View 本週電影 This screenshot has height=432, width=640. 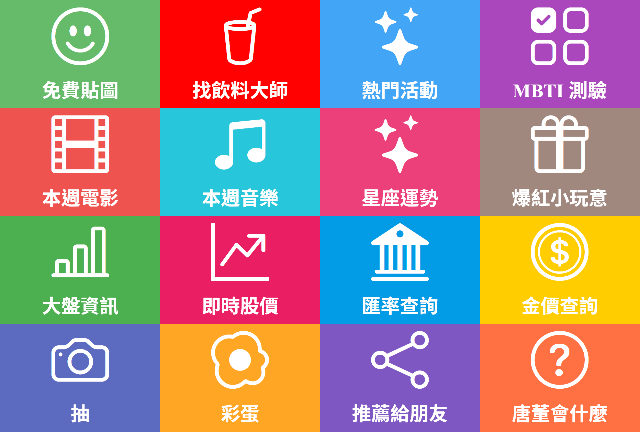80,161
